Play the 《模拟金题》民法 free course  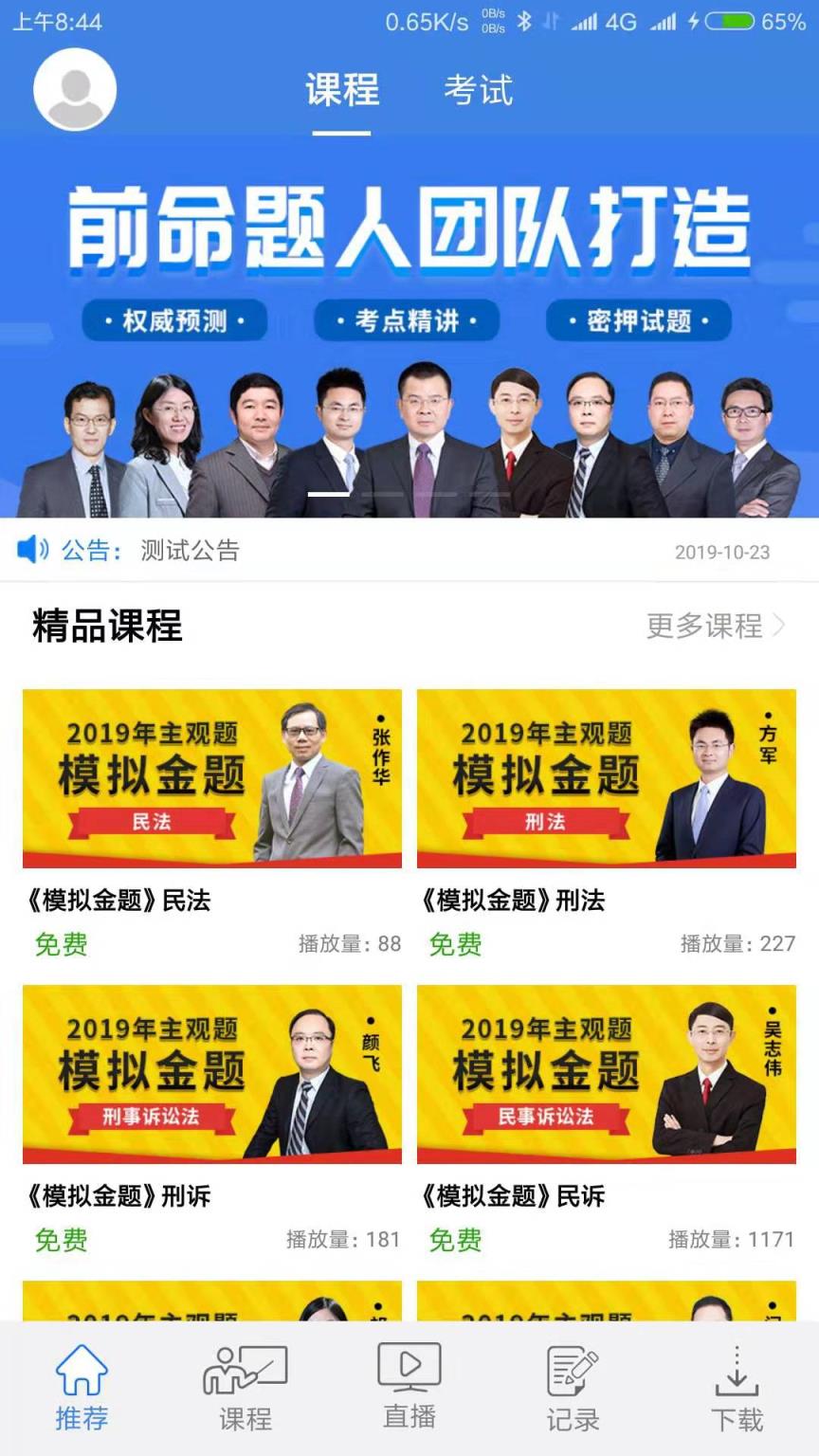(210, 777)
